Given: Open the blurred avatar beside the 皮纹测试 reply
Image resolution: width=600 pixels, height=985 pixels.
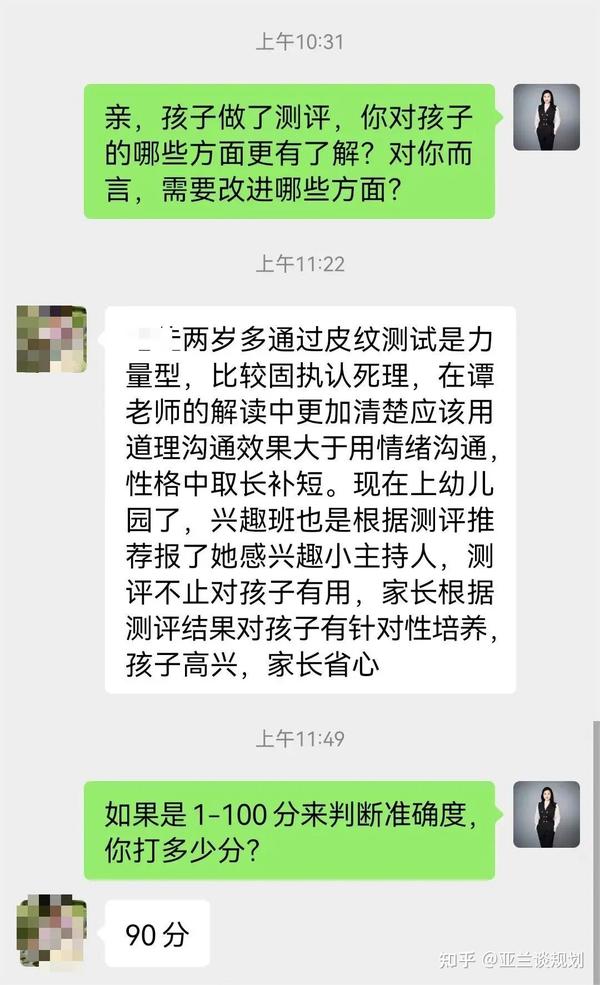Looking at the screenshot, I should pos(52,339).
